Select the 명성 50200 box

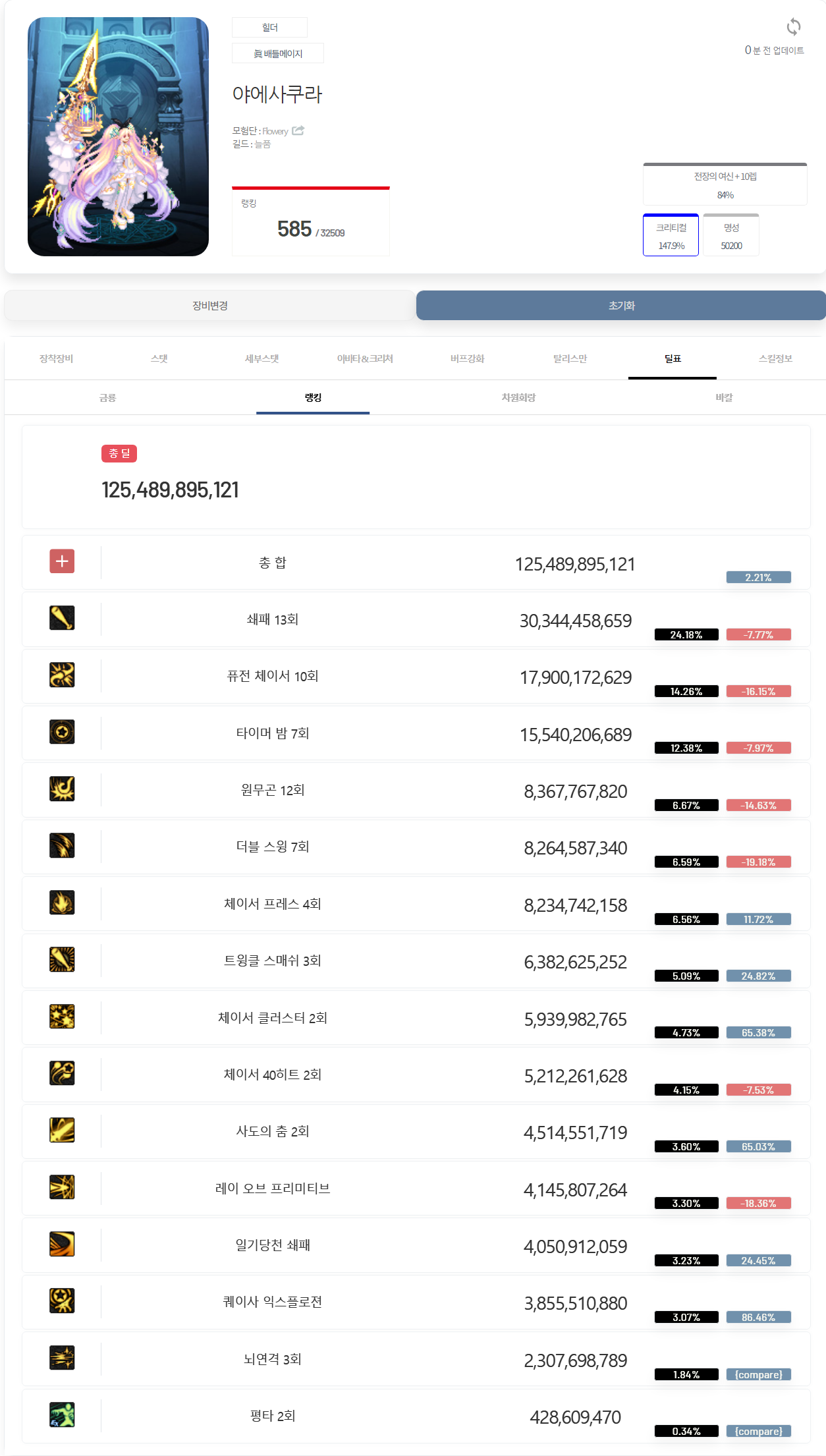point(731,235)
